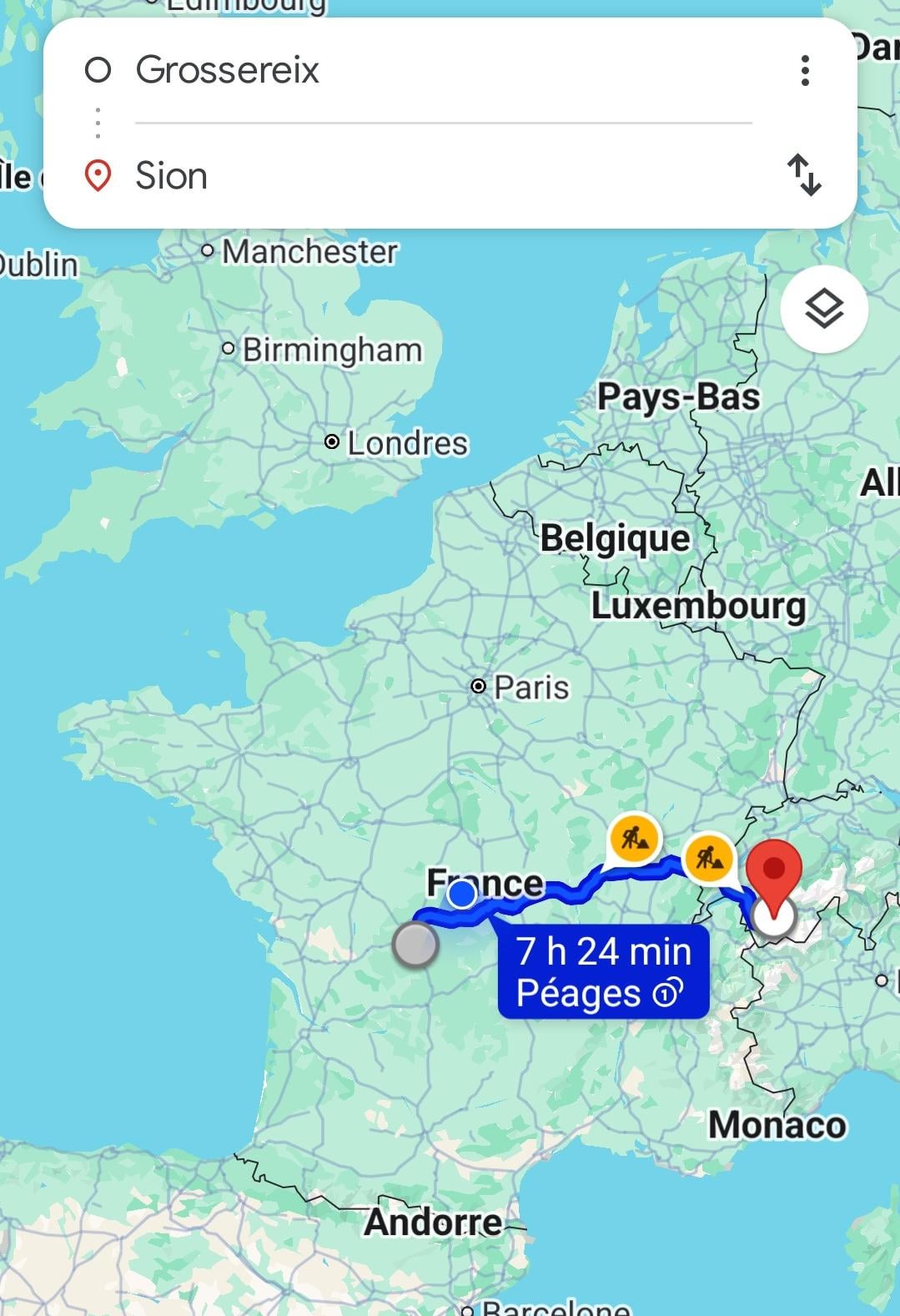The height and width of the screenshot is (1316, 900).
Task: Tap the grey origin marker at Grossereix
Action: point(415,945)
